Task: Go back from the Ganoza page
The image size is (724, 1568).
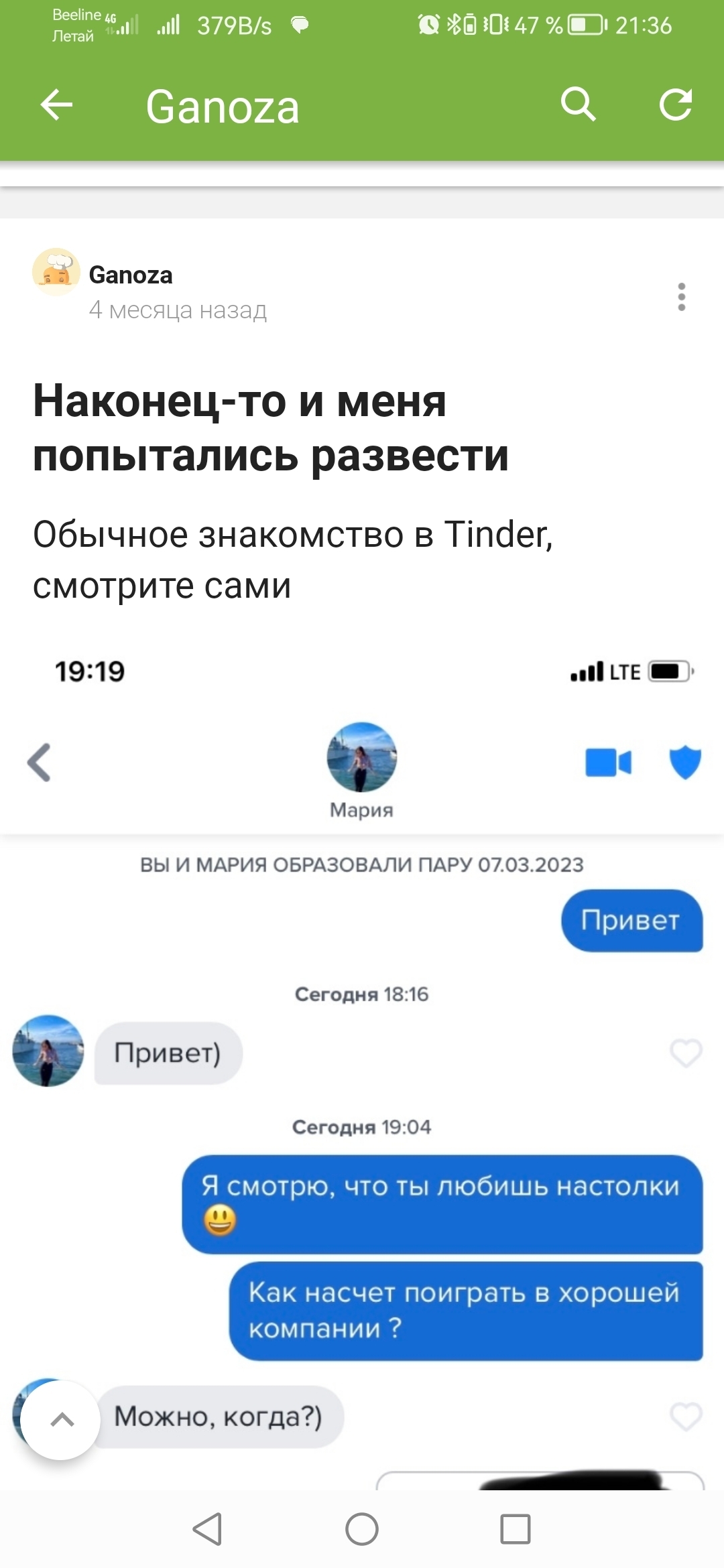Action: (56, 105)
